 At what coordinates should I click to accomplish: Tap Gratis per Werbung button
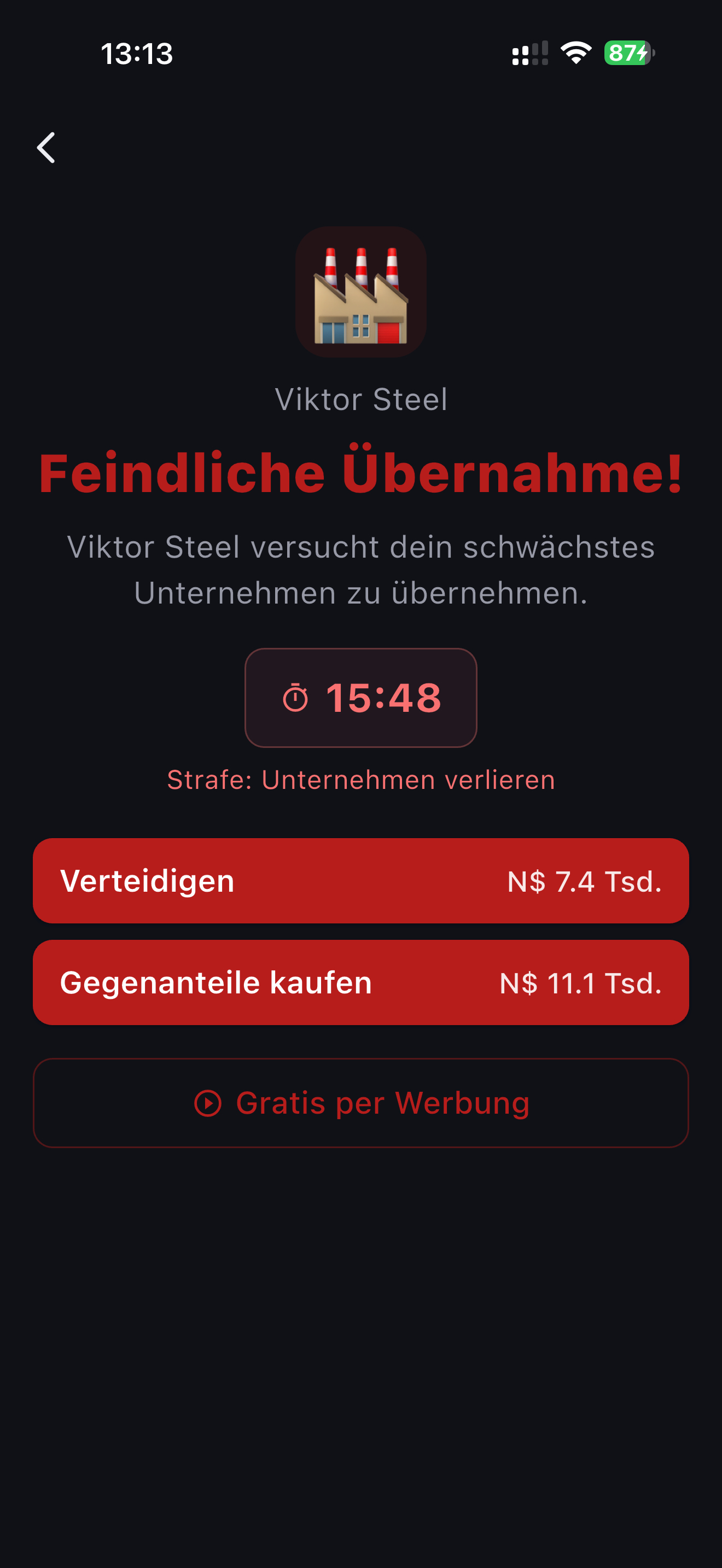tap(360, 1103)
